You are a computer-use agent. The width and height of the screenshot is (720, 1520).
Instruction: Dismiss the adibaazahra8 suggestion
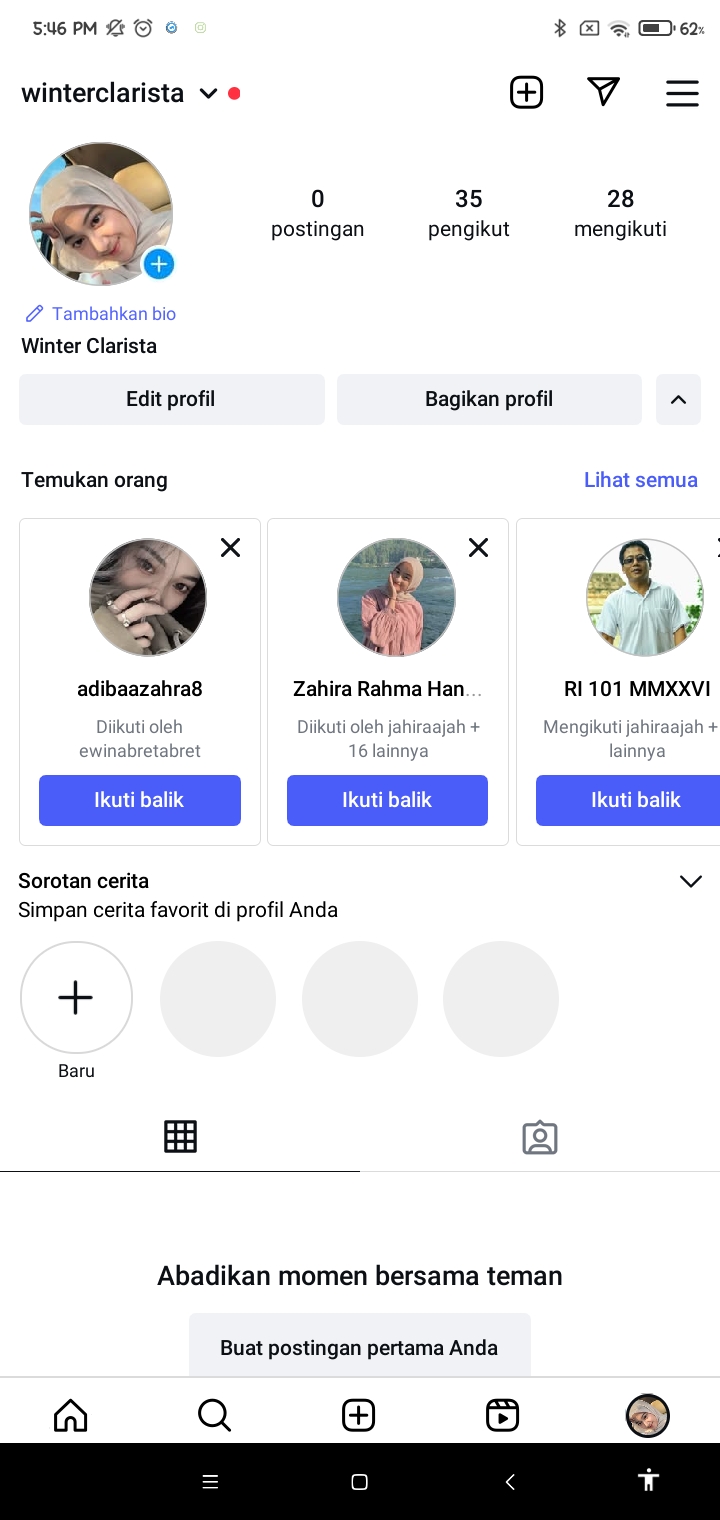231,547
